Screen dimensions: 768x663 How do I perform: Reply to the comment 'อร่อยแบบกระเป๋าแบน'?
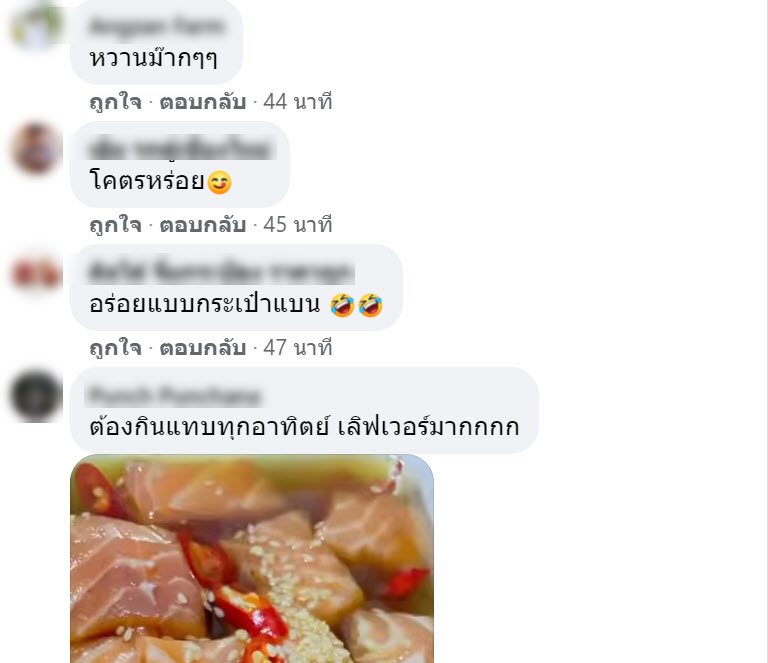pos(202,348)
